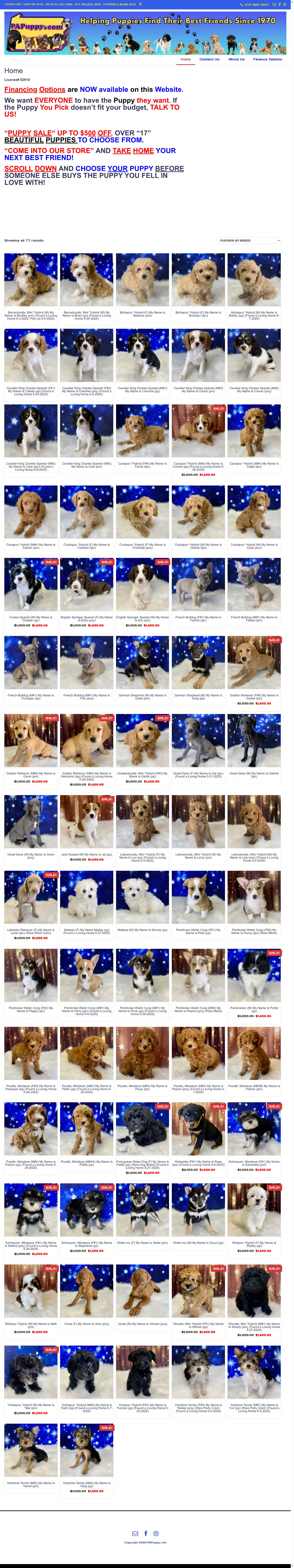Viewport: 294px width, 1568px height.
Task: Go to the About Us page
Action: click(236, 59)
